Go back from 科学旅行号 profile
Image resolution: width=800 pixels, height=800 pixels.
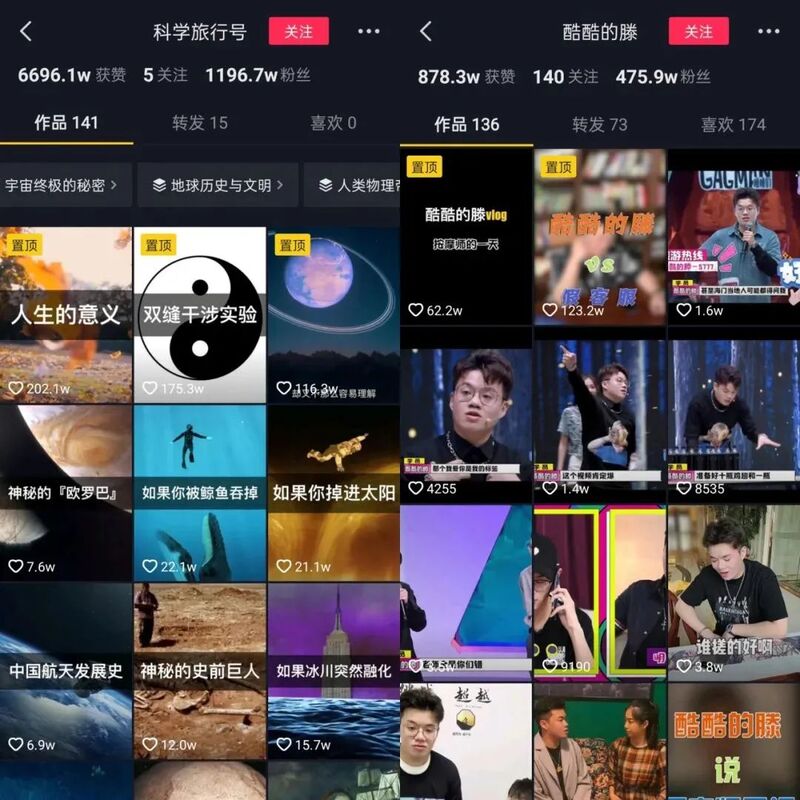[x=26, y=32]
